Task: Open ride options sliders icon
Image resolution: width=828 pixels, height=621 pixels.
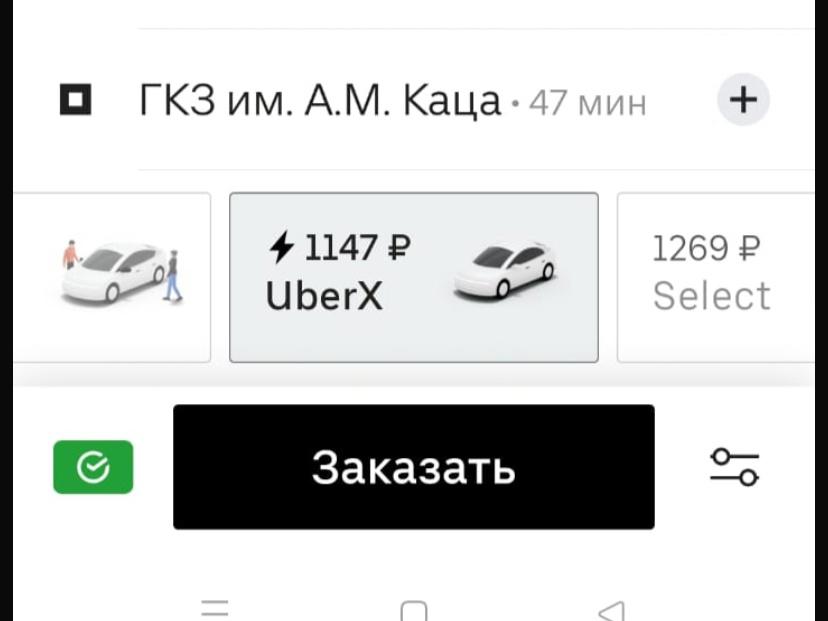Action: click(x=734, y=467)
